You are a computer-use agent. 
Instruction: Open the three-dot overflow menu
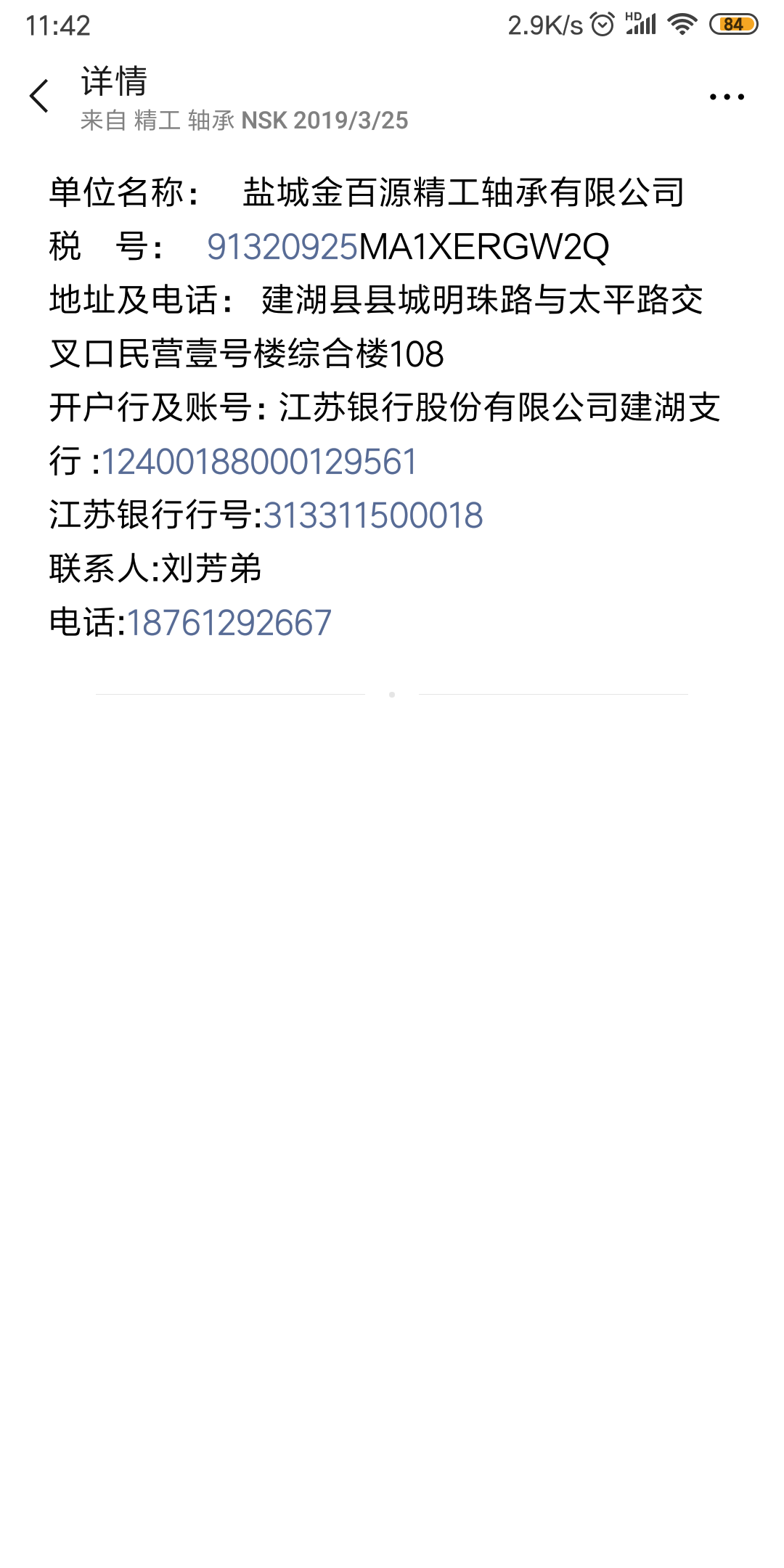point(727,97)
